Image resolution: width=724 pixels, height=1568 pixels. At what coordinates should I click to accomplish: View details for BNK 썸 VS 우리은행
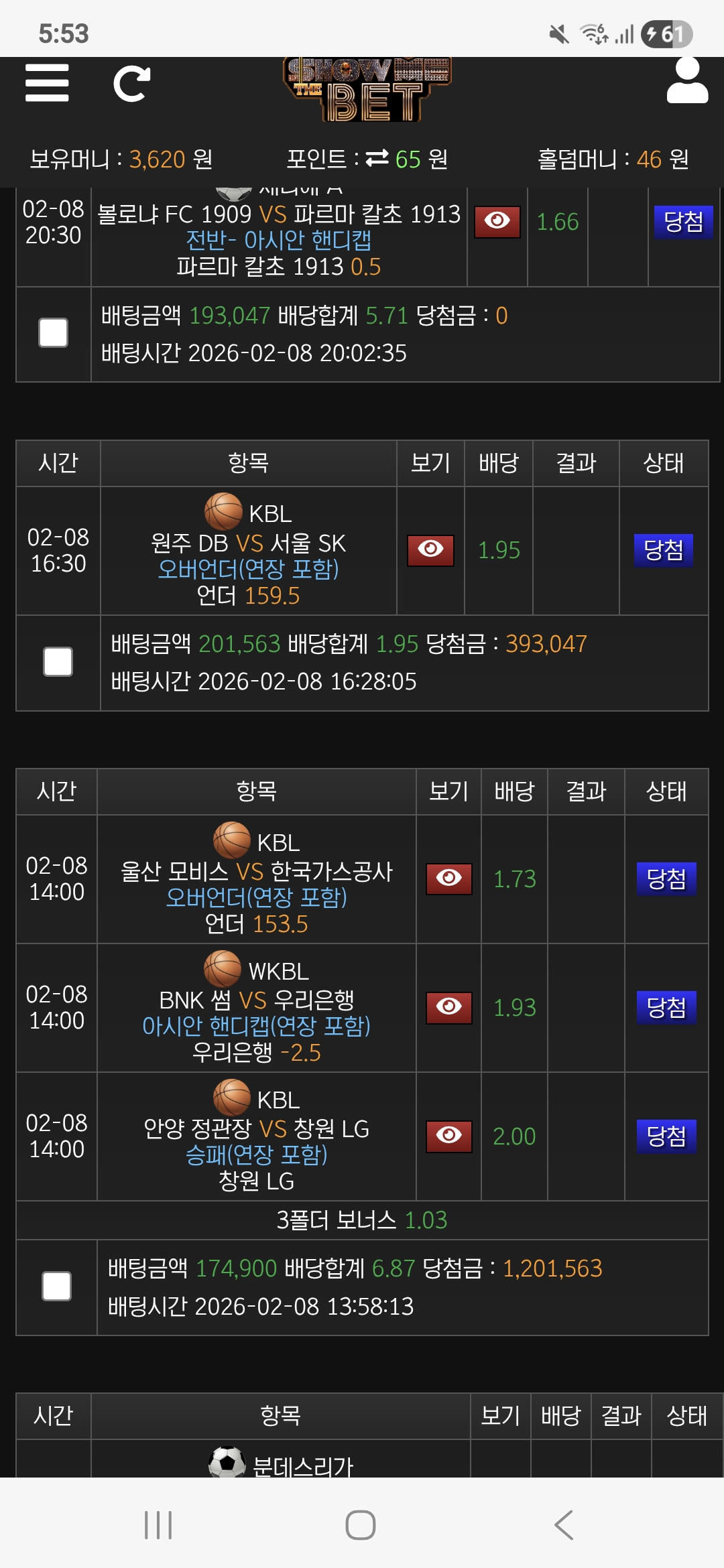(x=448, y=1007)
